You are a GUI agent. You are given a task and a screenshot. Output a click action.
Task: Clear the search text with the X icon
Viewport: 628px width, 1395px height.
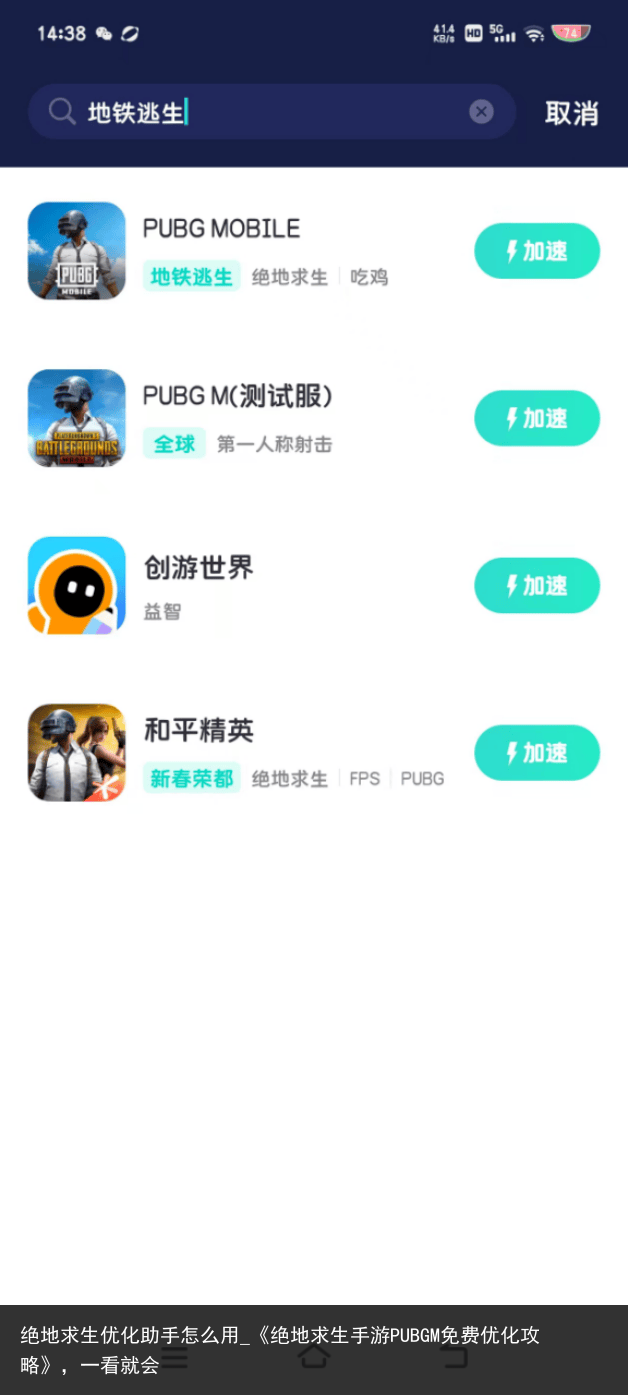point(481,112)
